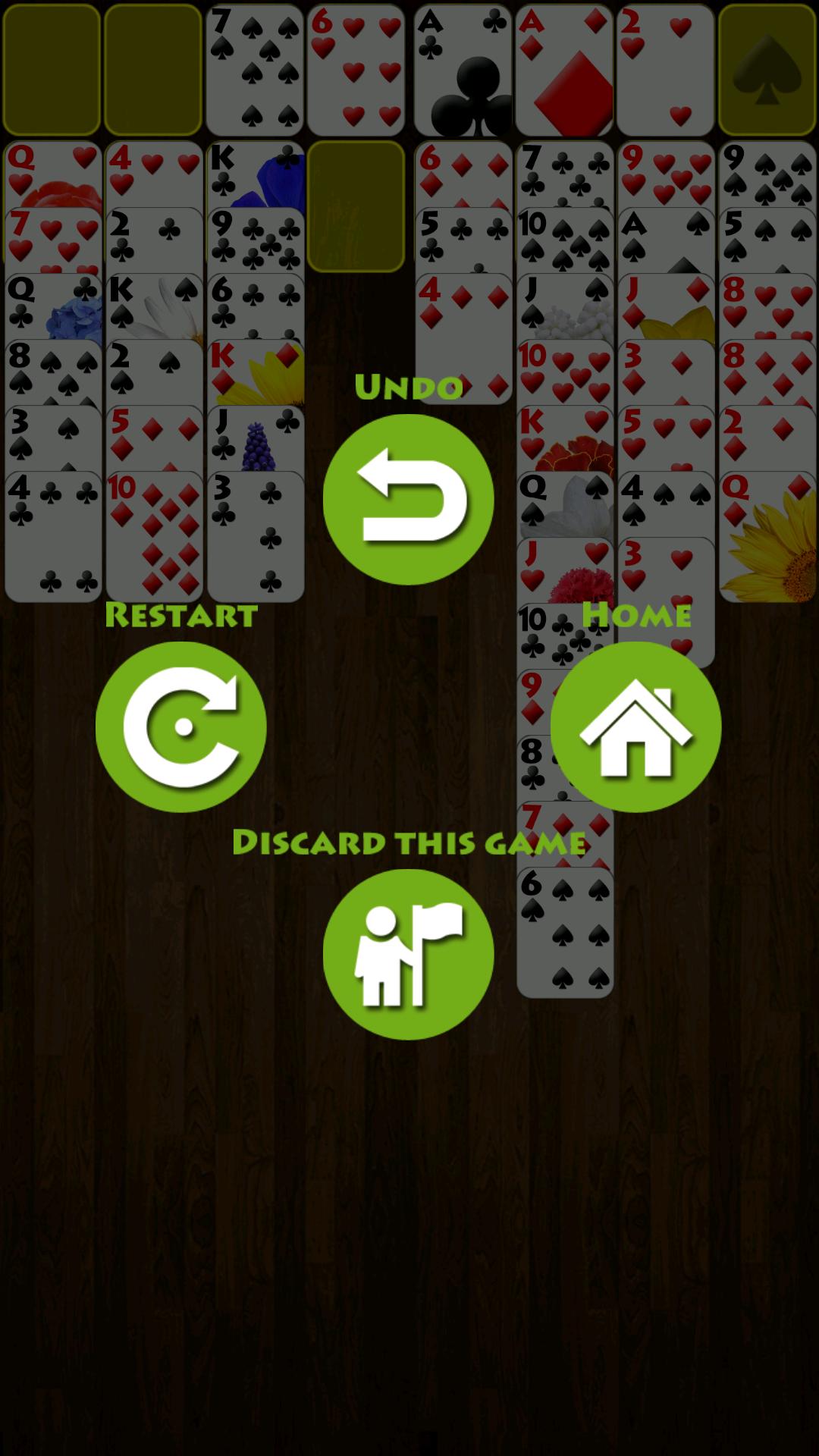This screenshot has width=819, height=1456.
Task: Undo the last move
Action: click(x=408, y=499)
